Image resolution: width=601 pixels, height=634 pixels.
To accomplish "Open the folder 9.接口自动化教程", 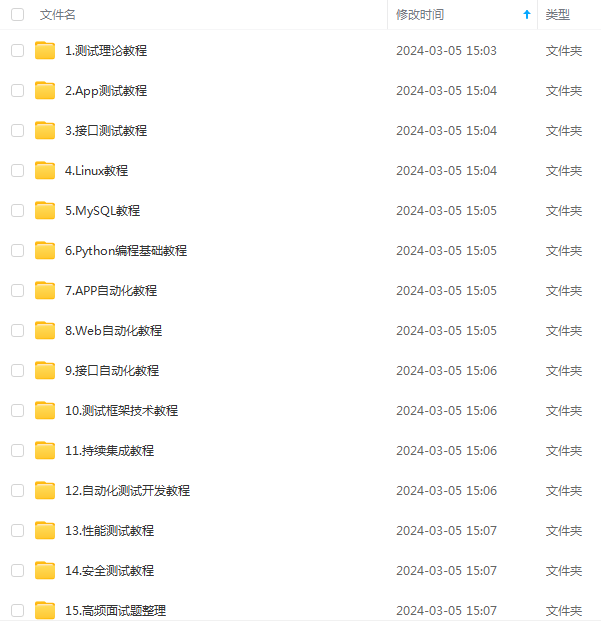I will point(111,371).
